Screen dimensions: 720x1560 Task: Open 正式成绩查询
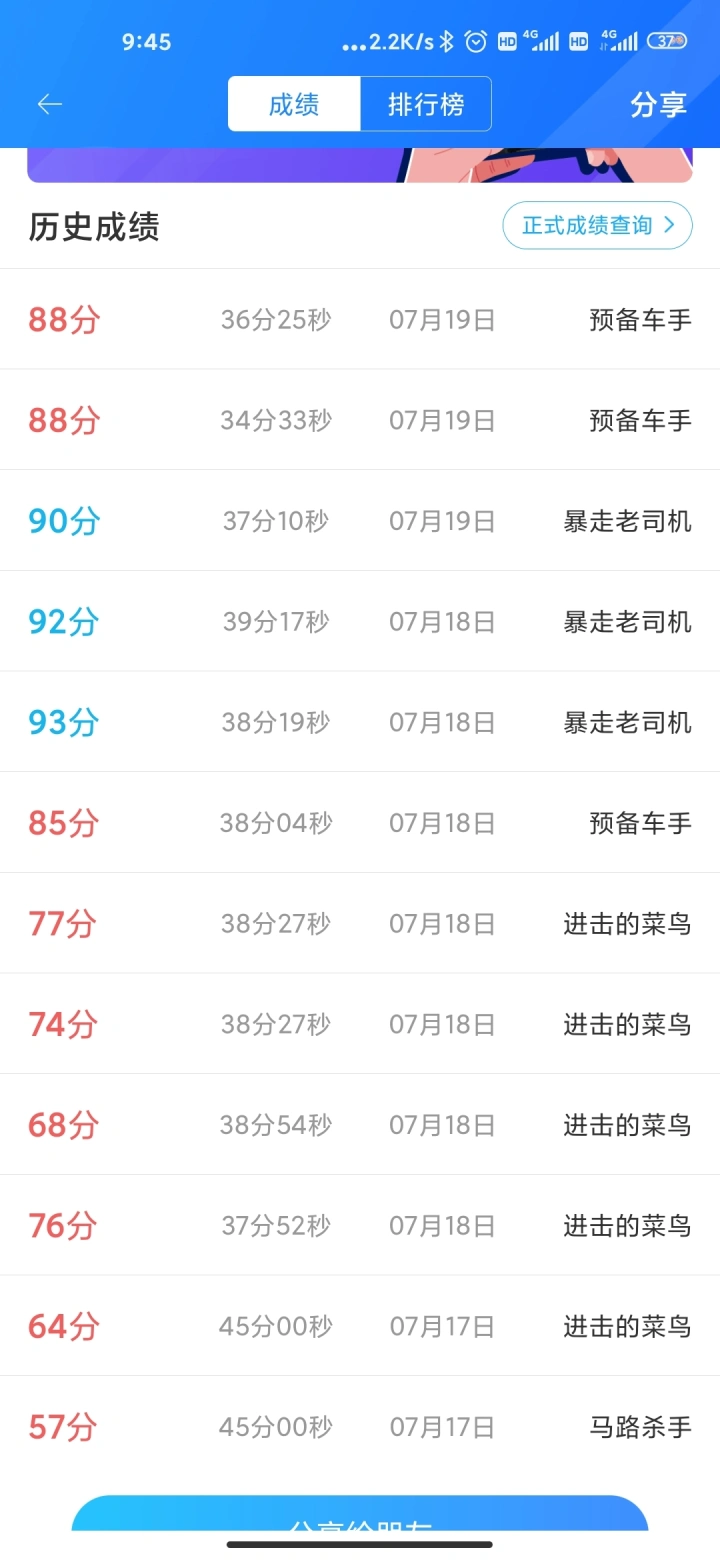coord(597,225)
